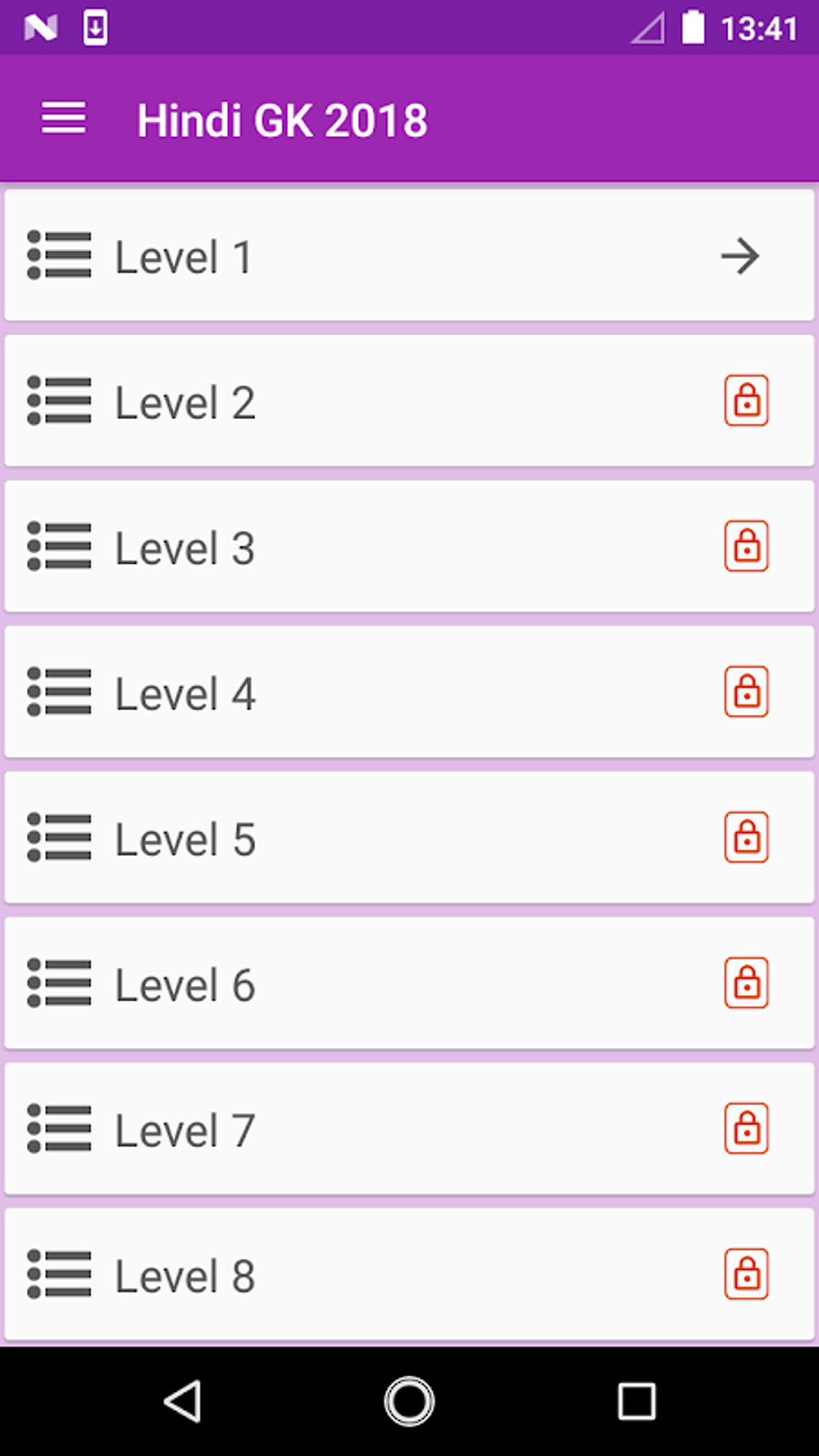Select the Level 6 row
This screenshot has width=819, height=1456.
(409, 984)
